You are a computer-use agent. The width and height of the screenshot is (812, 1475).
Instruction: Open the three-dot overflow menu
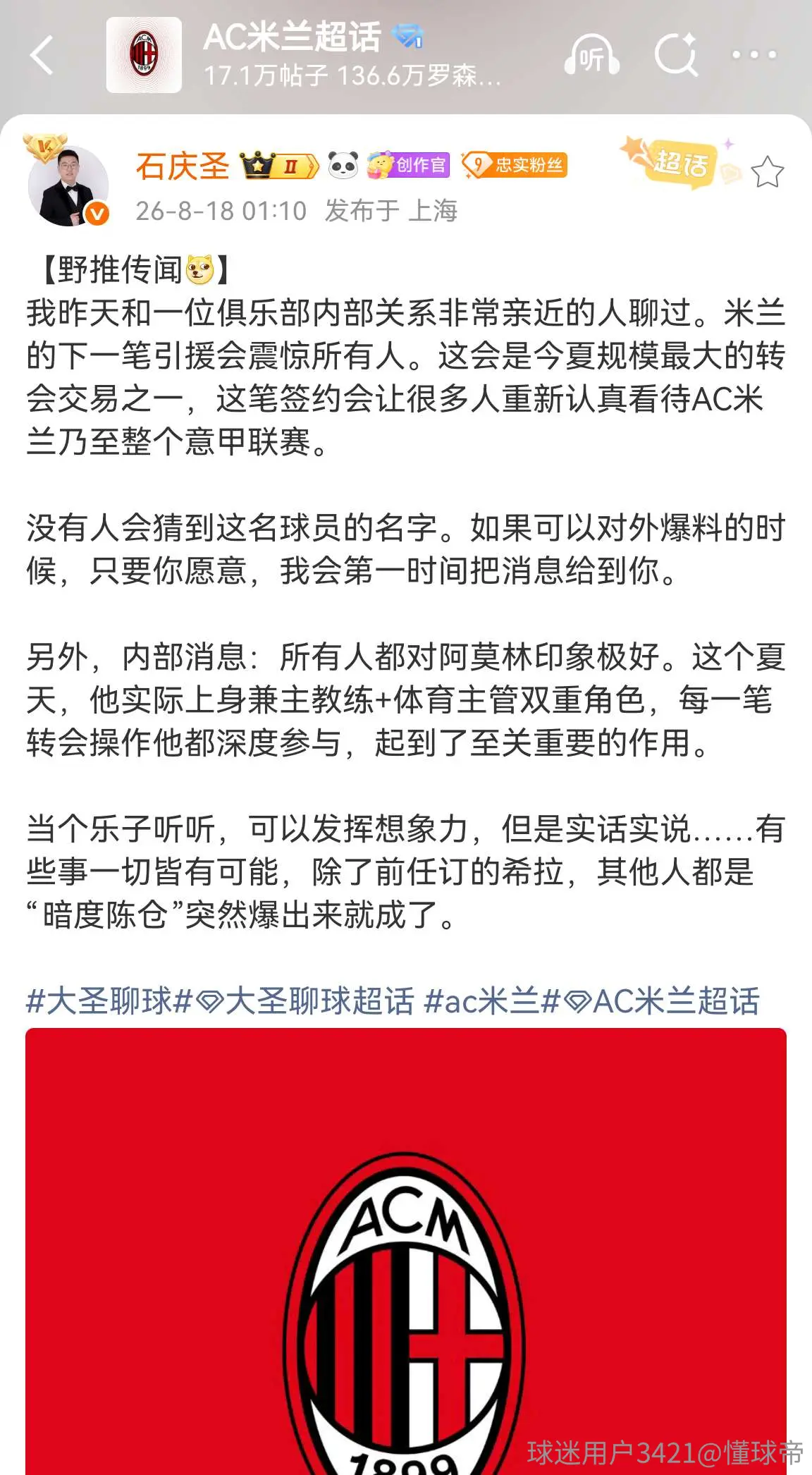click(x=753, y=54)
